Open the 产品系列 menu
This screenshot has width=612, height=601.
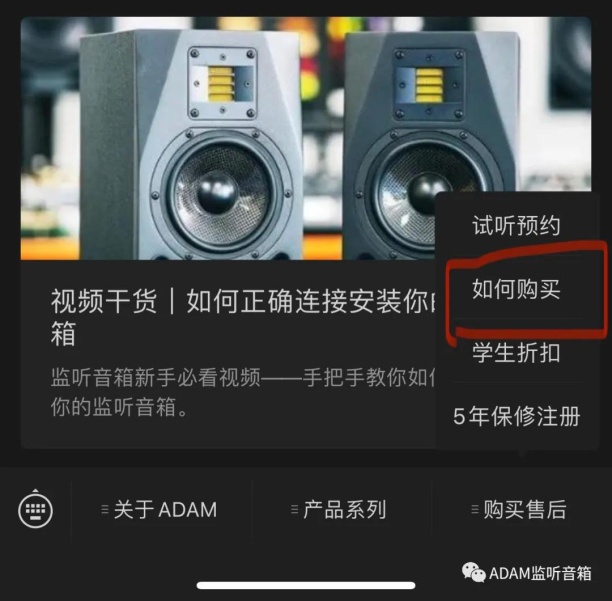(338, 509)
